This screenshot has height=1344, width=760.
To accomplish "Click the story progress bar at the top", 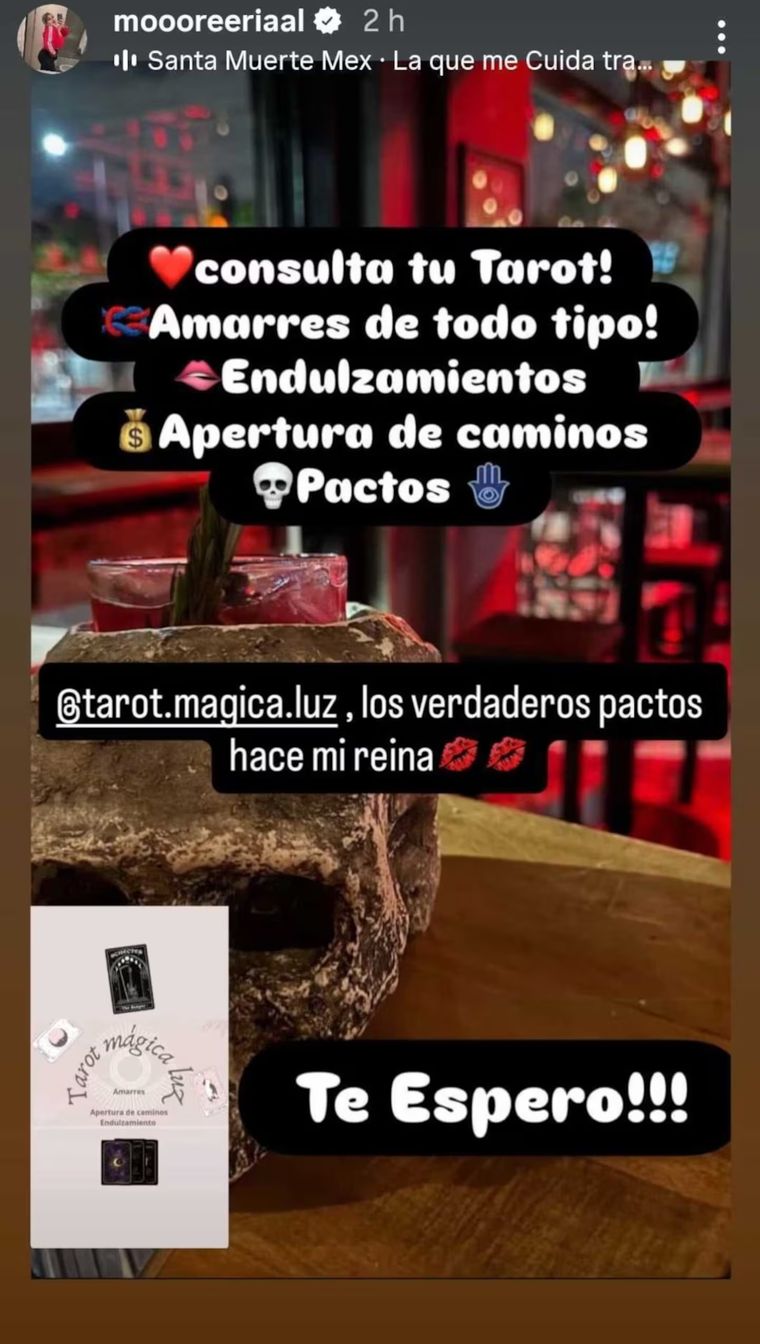I will [380, 2].
